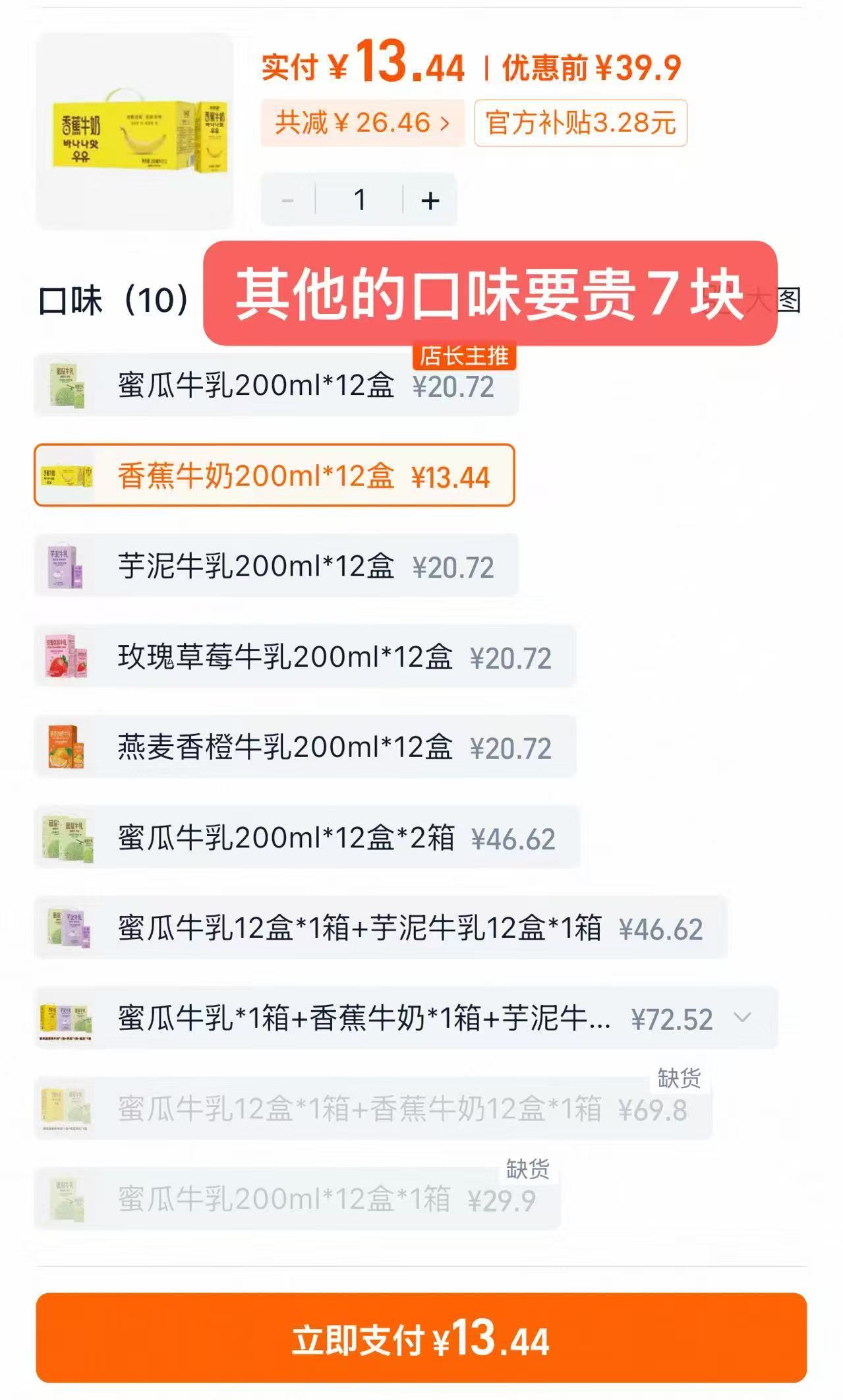Click the quantity value field showing 1
The image size is (843, 1400).
359,200
